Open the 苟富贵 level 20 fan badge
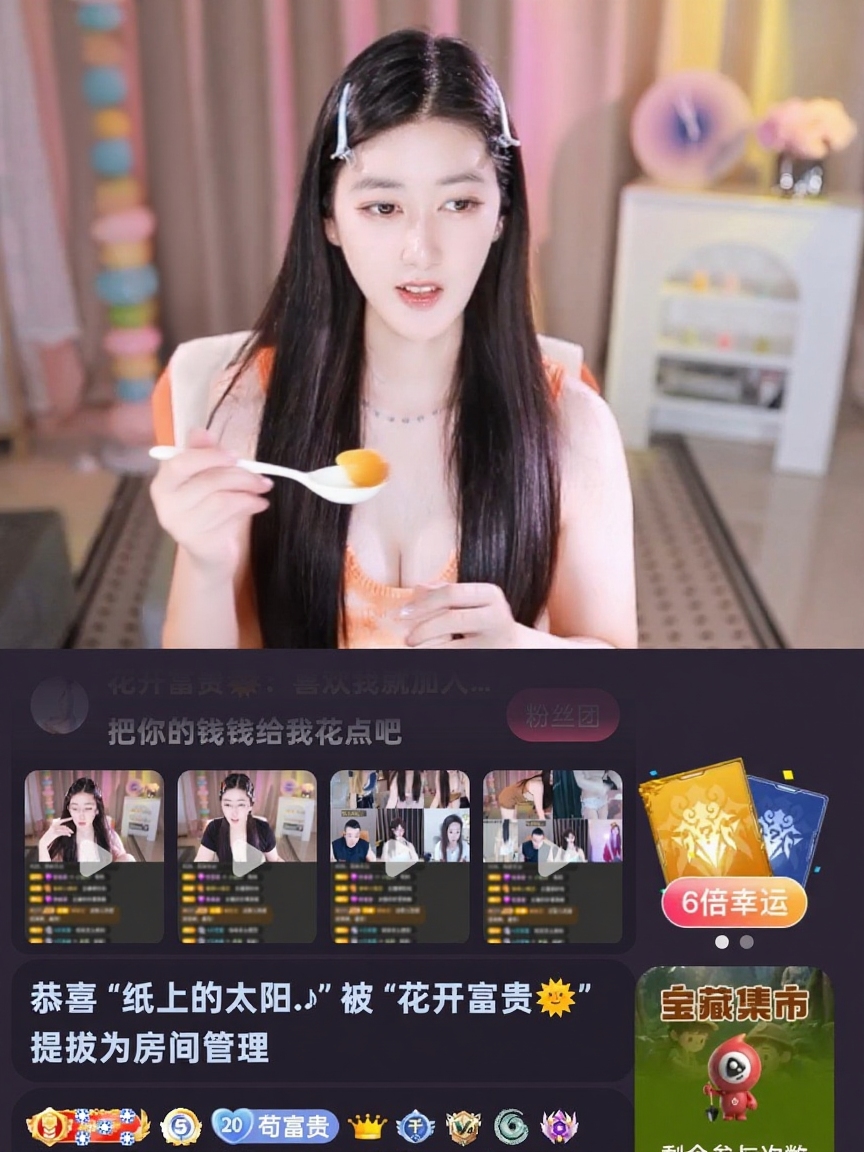This screenshot has width=864, height=1152. tap(275, 1127)
